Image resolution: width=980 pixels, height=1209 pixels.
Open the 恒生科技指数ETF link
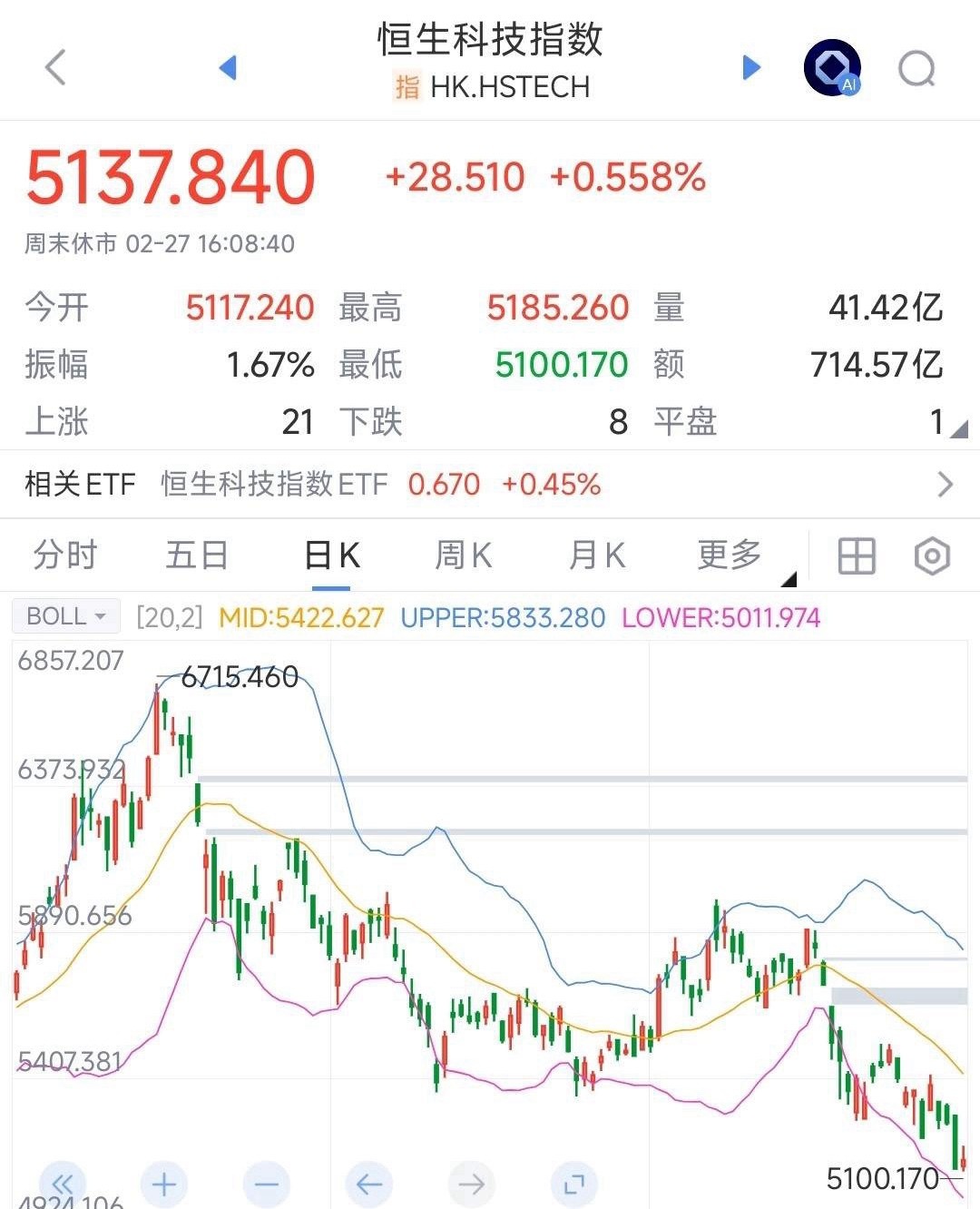point(272,484)
